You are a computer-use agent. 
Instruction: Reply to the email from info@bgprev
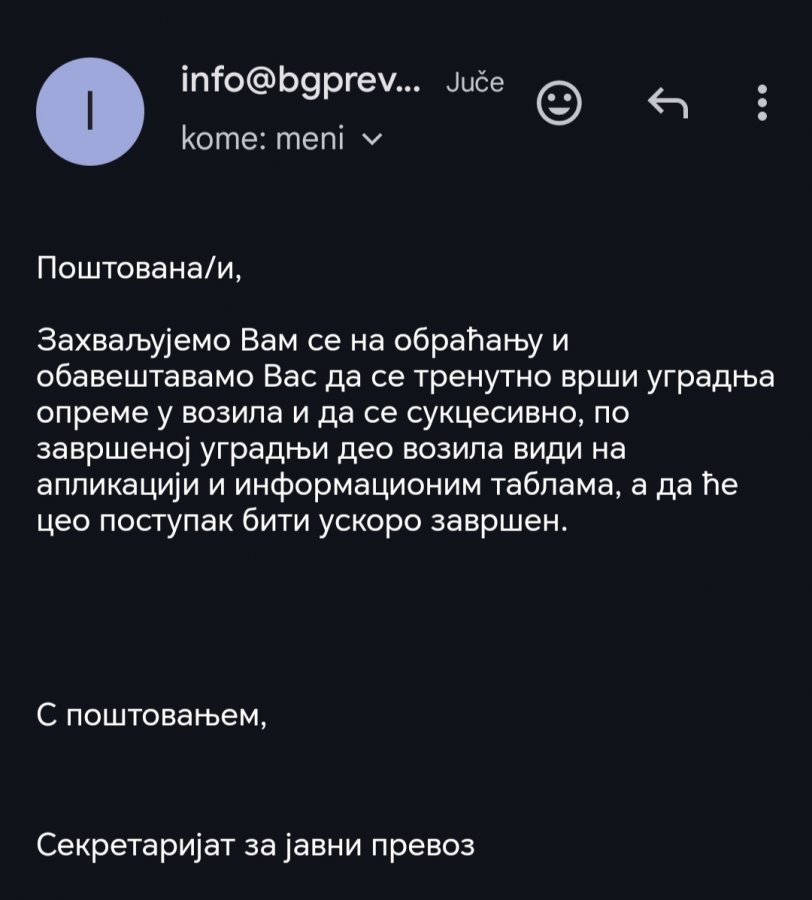click(668, 102)
